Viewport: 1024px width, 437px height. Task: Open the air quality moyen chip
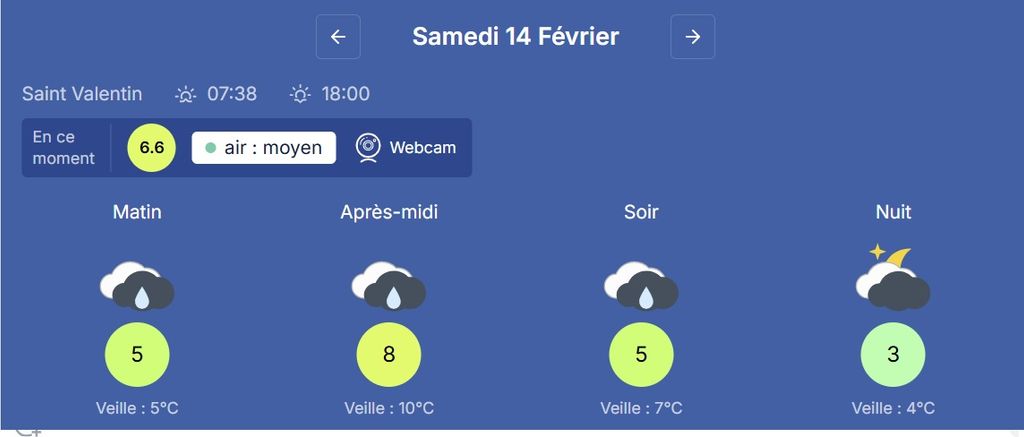pos(264,148)
